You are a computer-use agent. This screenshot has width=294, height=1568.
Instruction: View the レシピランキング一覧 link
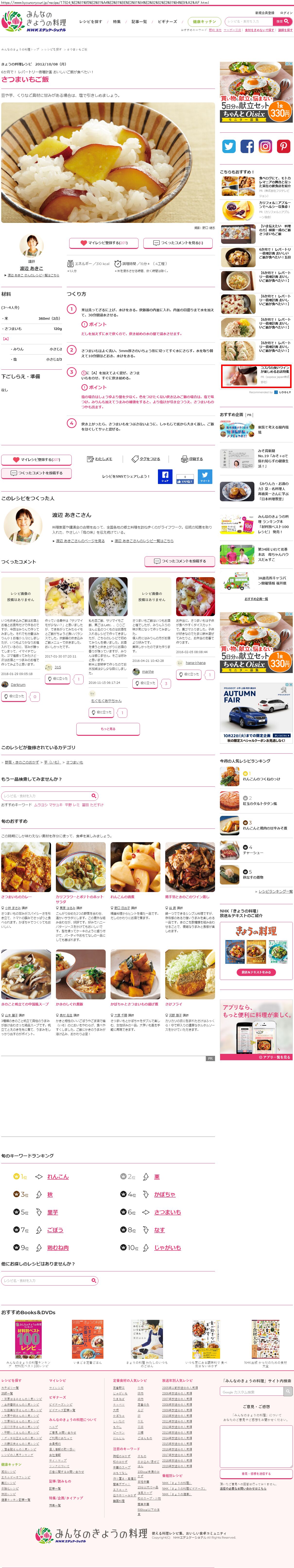[x=275, y=891]
